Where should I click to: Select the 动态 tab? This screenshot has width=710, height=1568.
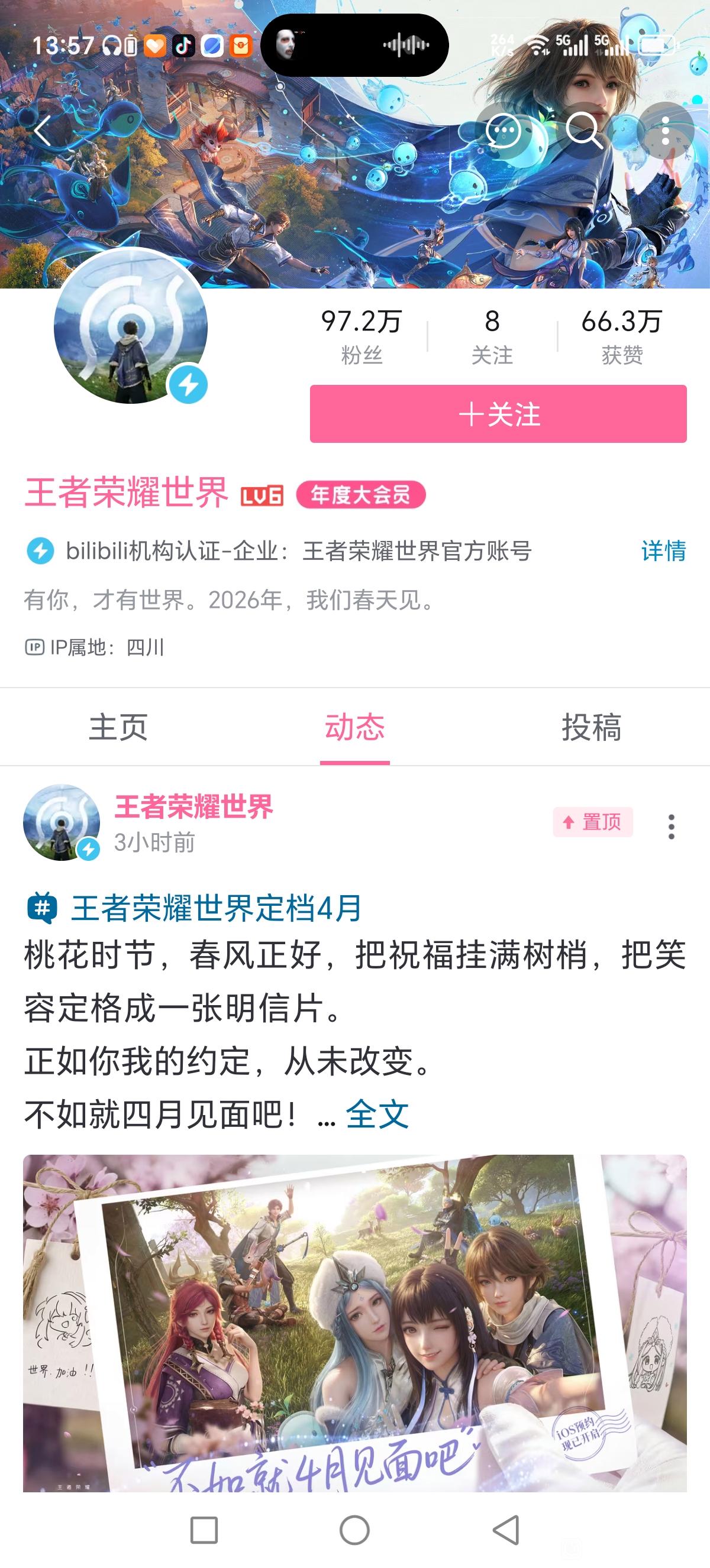(354, 727)
